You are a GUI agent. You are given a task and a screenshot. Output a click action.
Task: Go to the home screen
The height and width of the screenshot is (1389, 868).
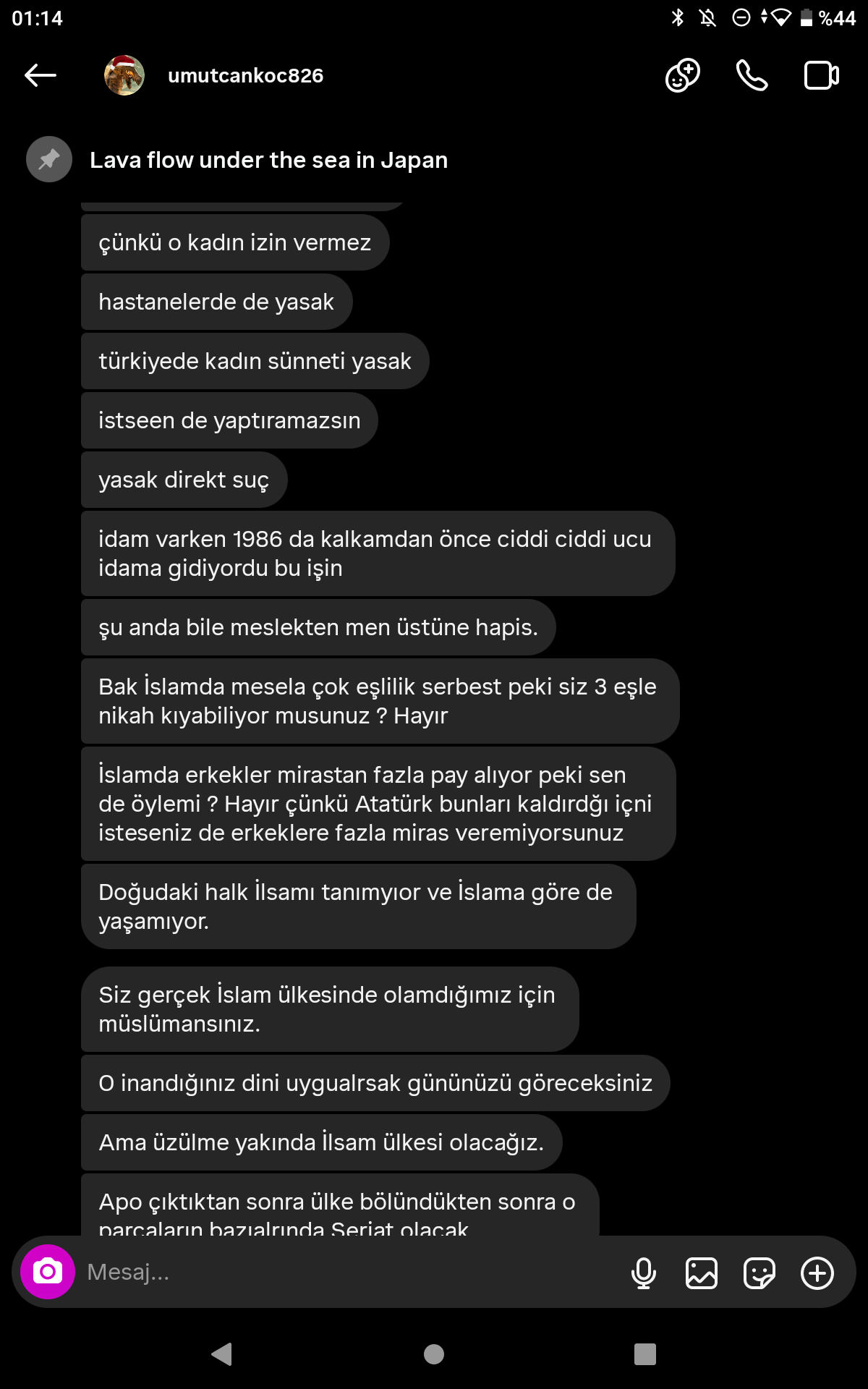click(x=434, y=1354)
